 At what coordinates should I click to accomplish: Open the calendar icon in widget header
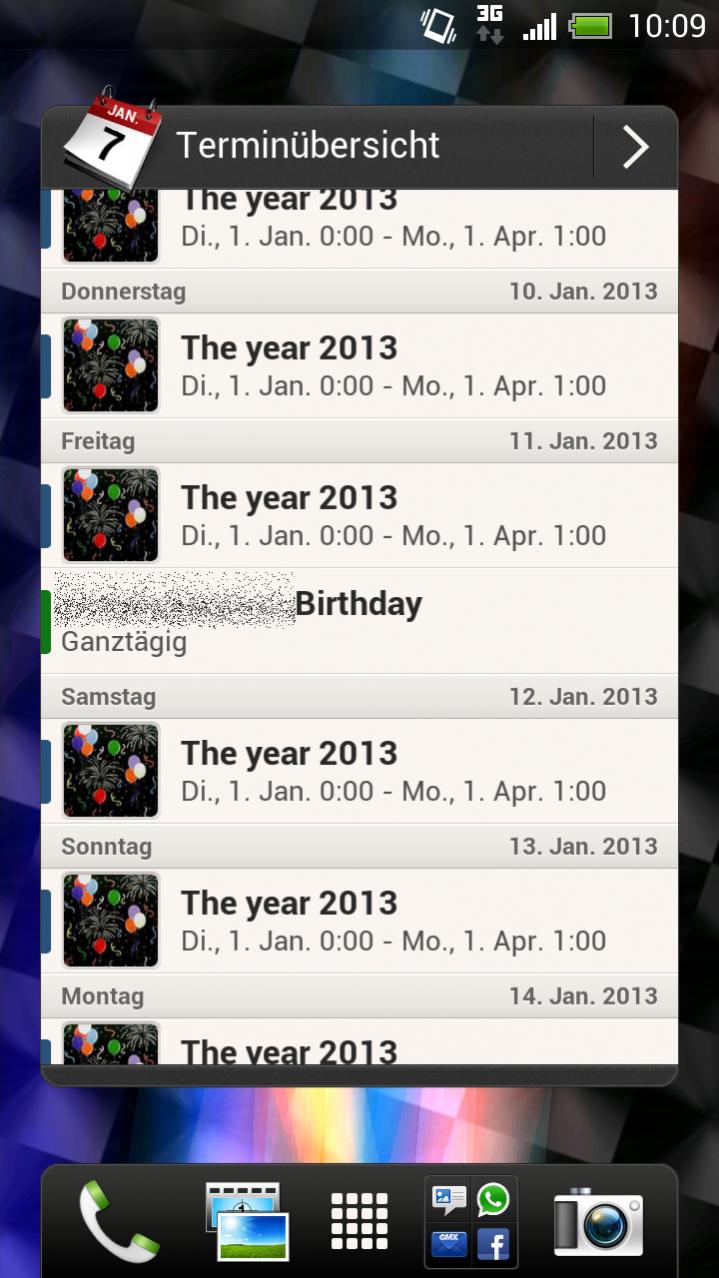click(x=113, y=138)
